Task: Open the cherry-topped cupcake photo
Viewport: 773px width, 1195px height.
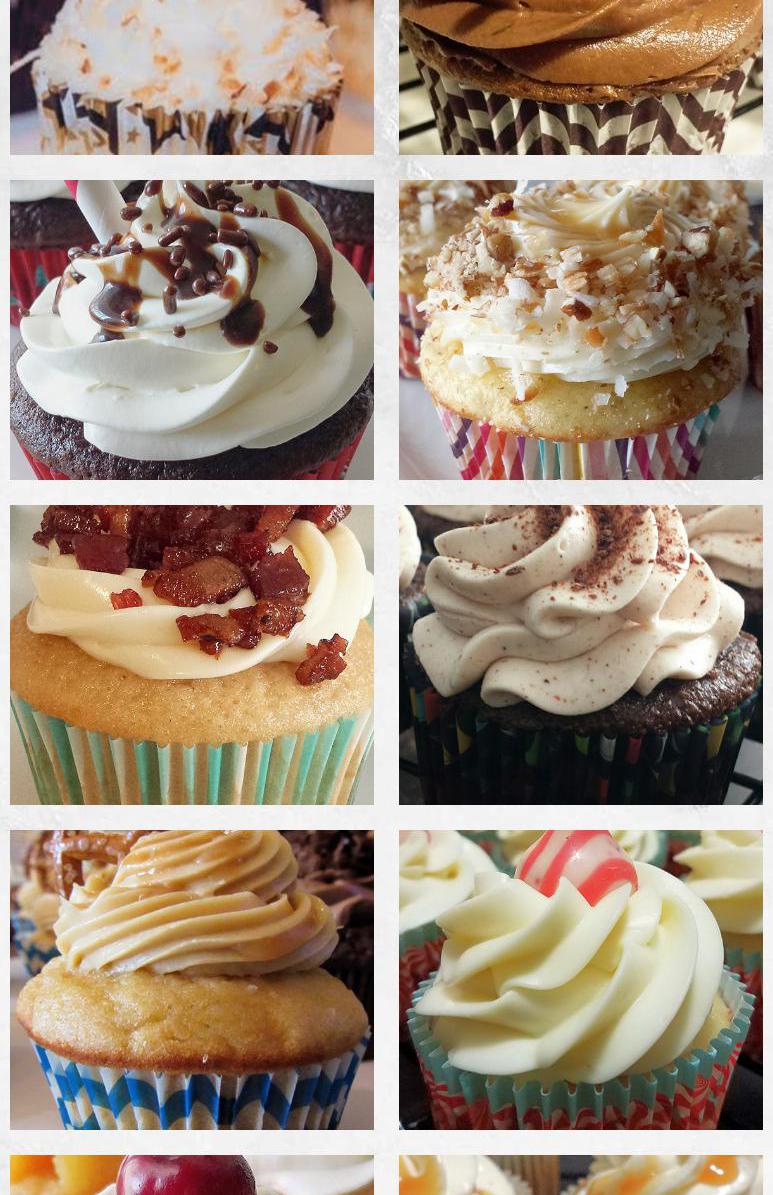Action: [x=191, y=1175]
